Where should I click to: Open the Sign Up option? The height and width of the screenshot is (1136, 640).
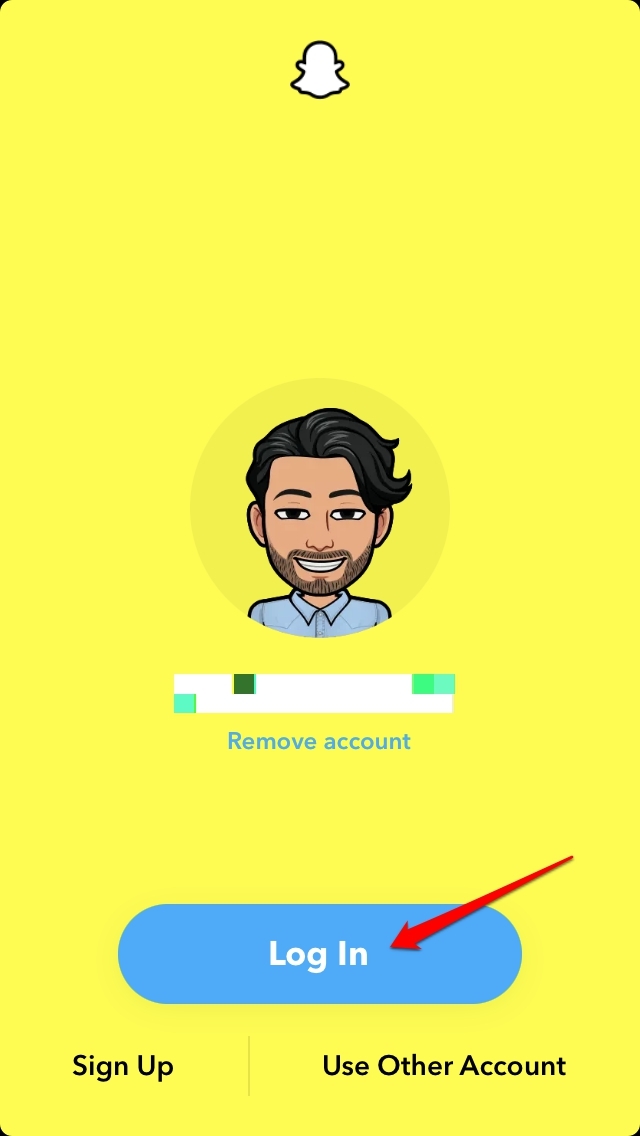point(123,1066)
